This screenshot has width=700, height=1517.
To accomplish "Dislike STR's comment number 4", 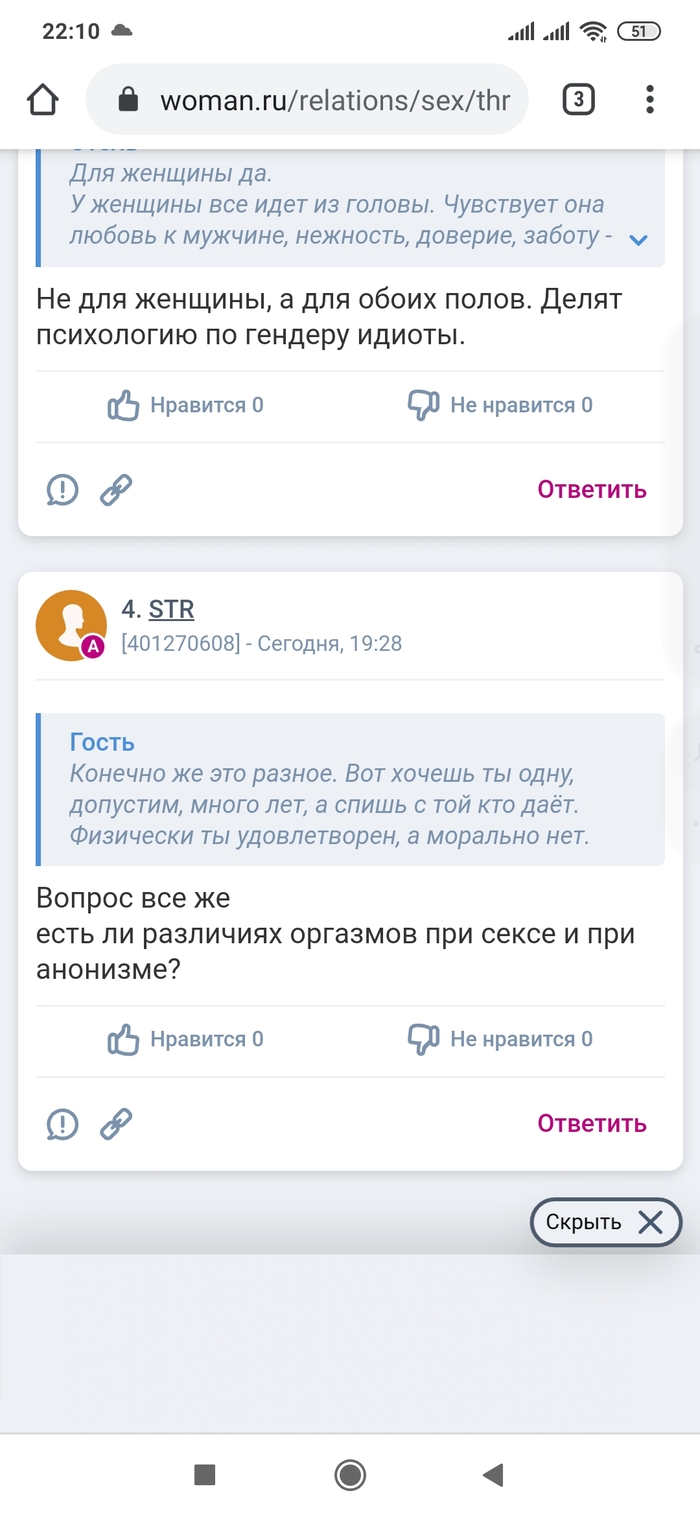I will point(500,1039).
